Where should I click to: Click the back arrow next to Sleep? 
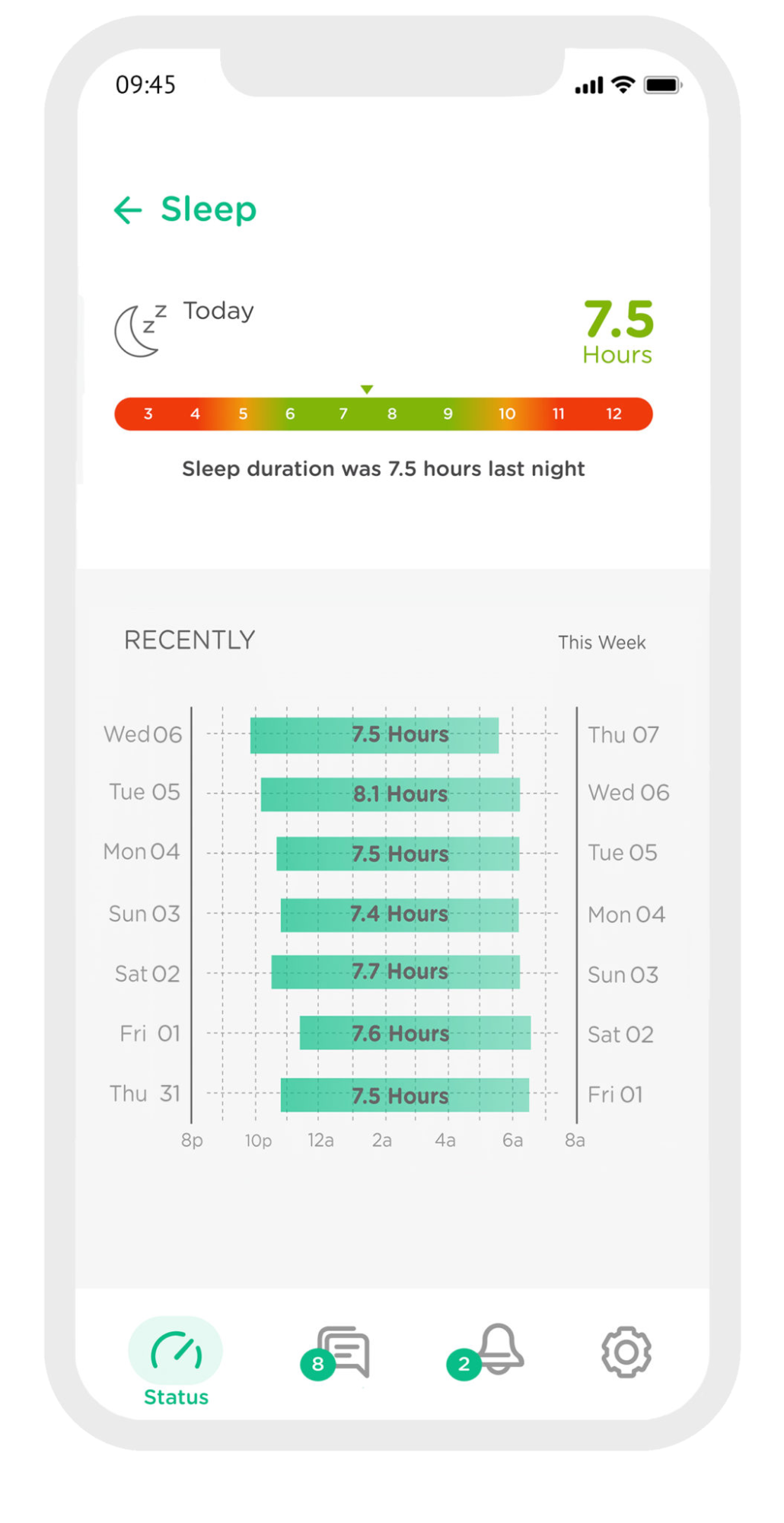(x=128, y=209)
